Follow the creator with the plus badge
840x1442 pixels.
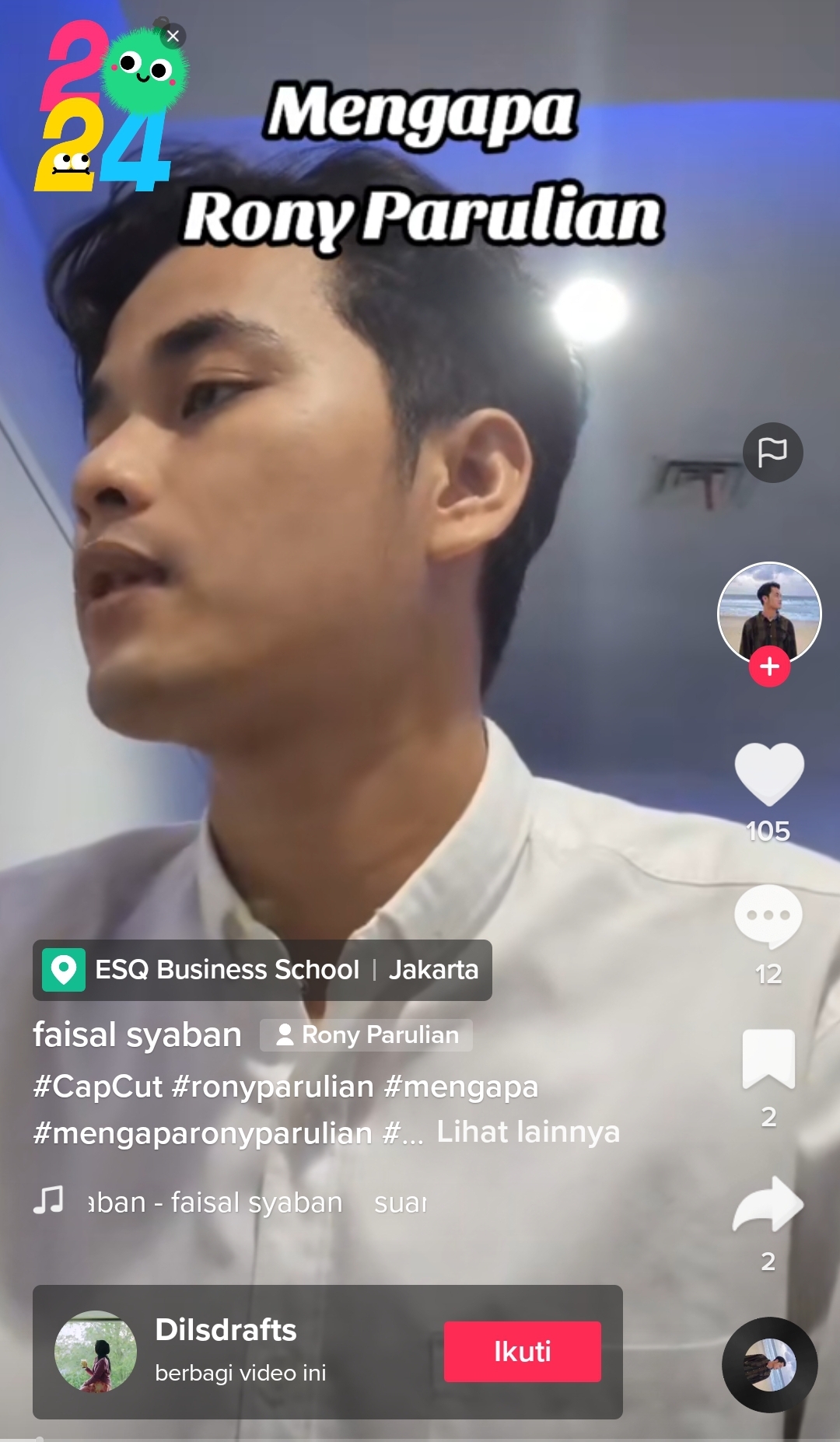[x=769, y=667]
